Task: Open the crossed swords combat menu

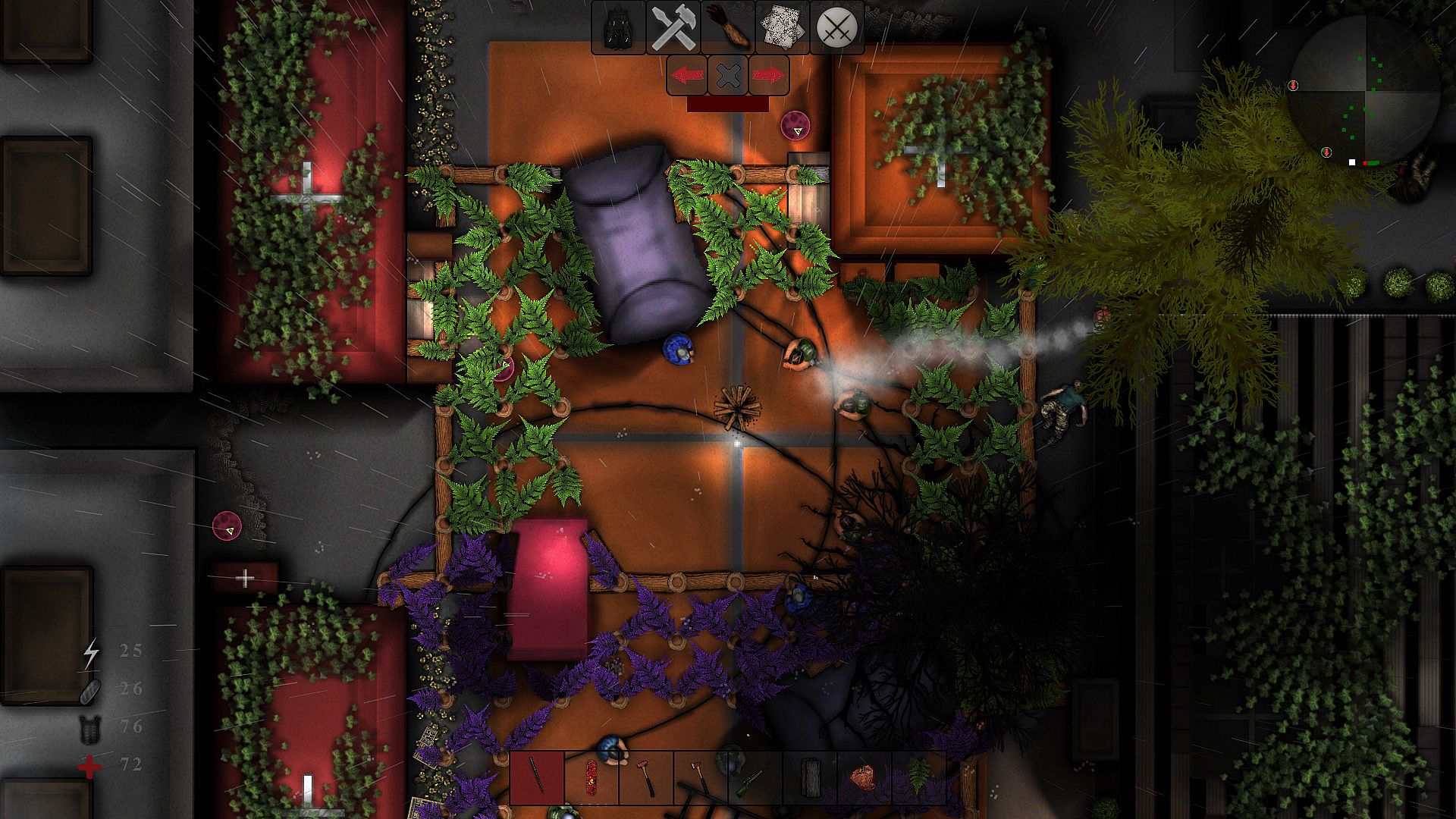Action: (837, 28)
